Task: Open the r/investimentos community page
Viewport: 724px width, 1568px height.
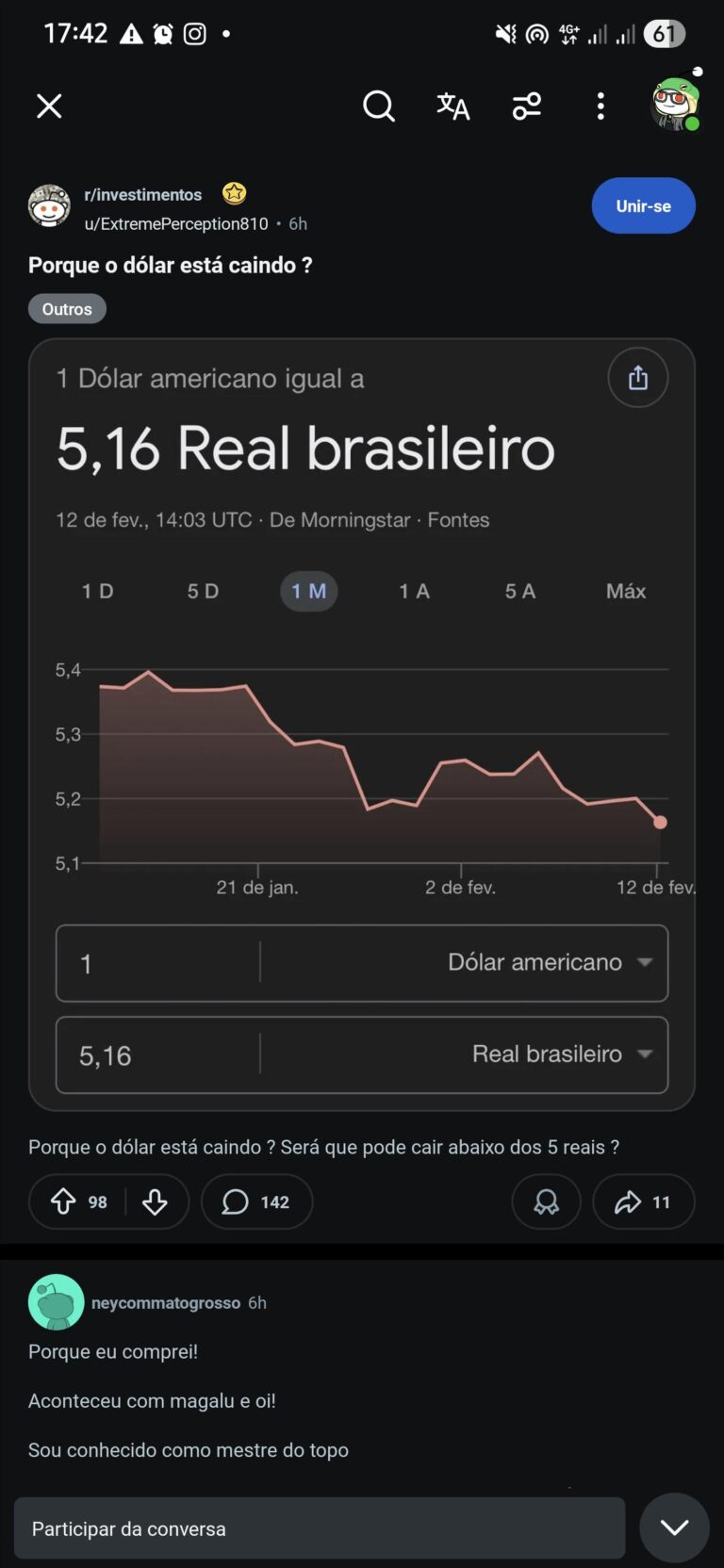Action: (142, 194)
